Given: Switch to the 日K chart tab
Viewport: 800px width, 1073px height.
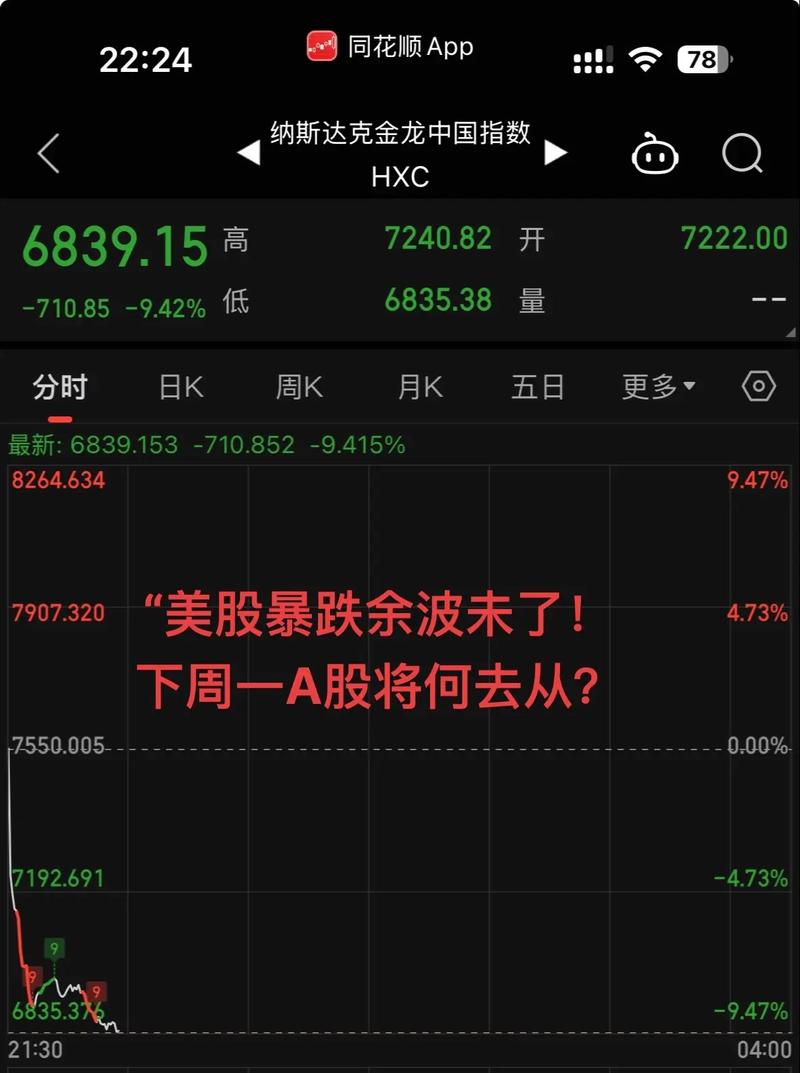Looking at the screenshot, I should [x=178, y=386].
